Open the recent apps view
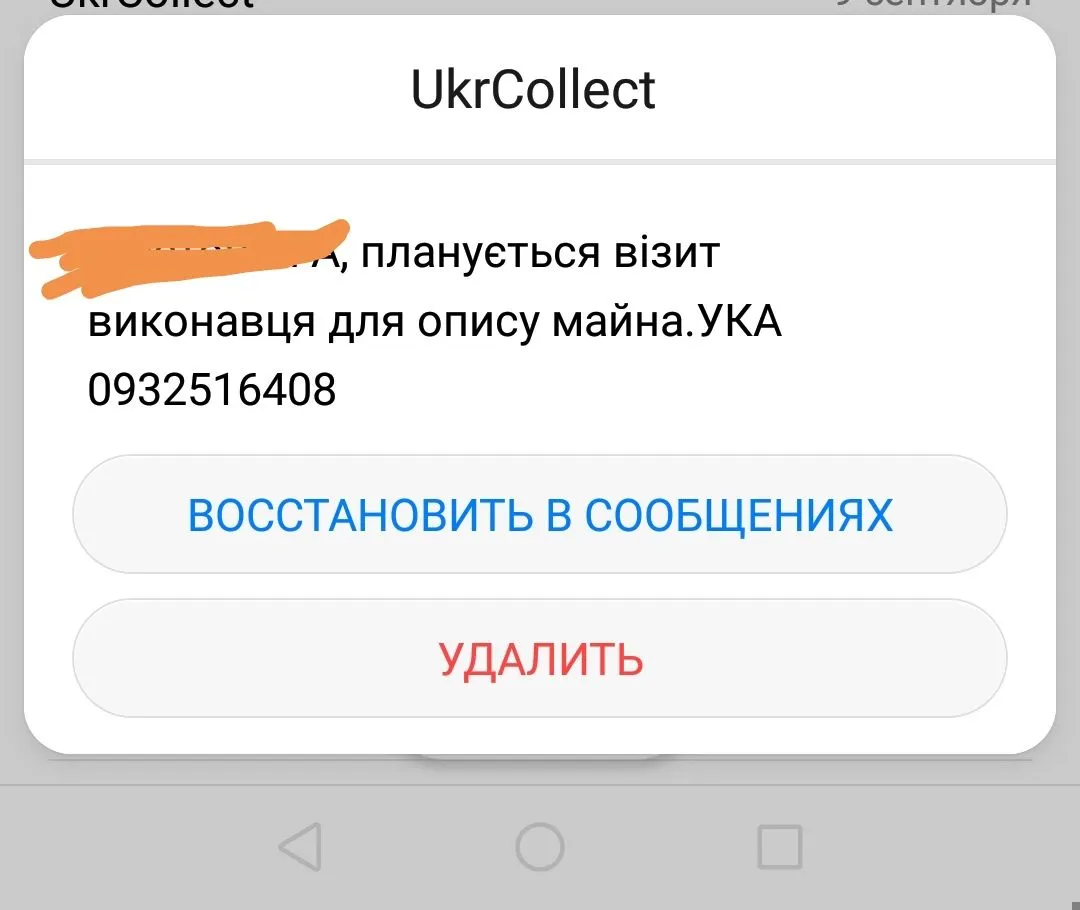This screenshot has width=1080, height=910. point(779,848)
